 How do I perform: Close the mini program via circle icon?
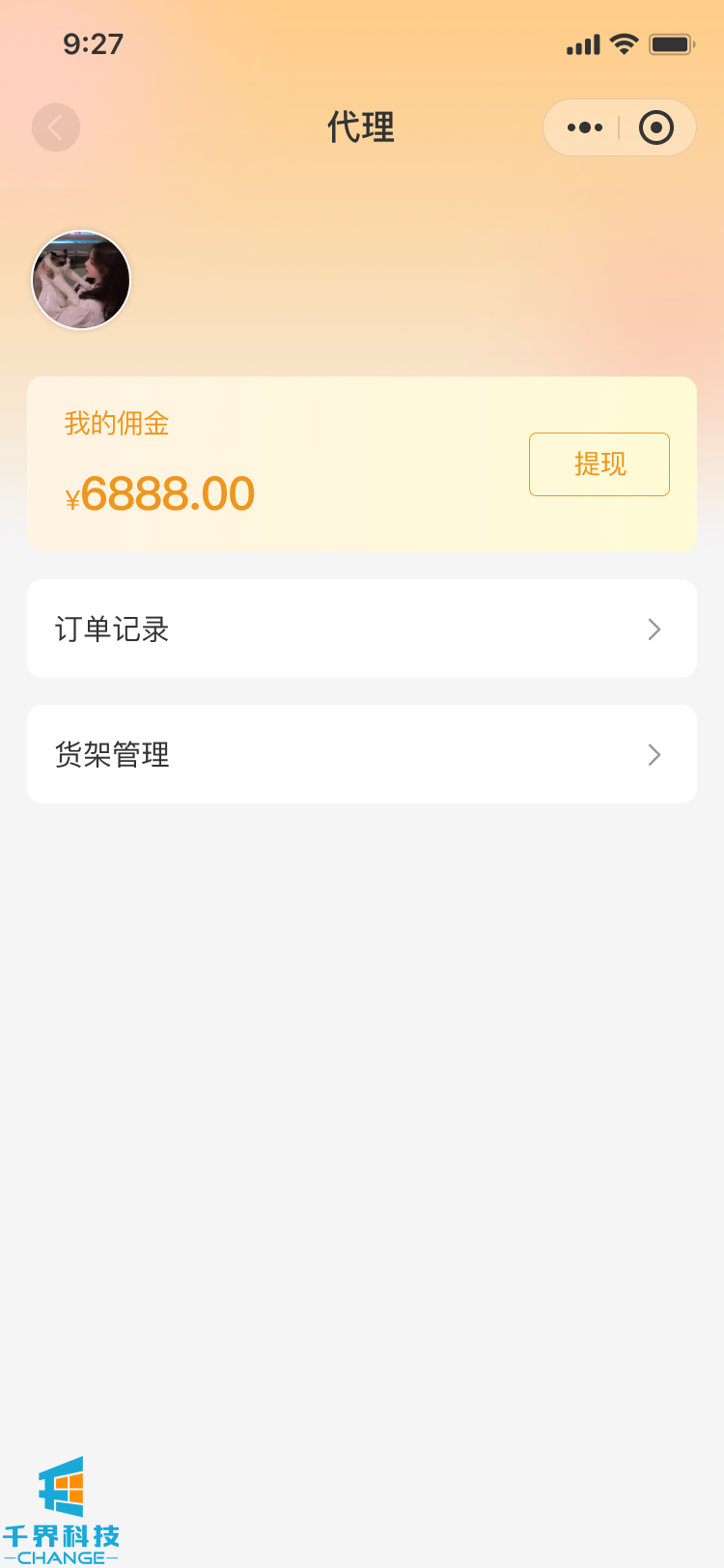pos(656,127)
